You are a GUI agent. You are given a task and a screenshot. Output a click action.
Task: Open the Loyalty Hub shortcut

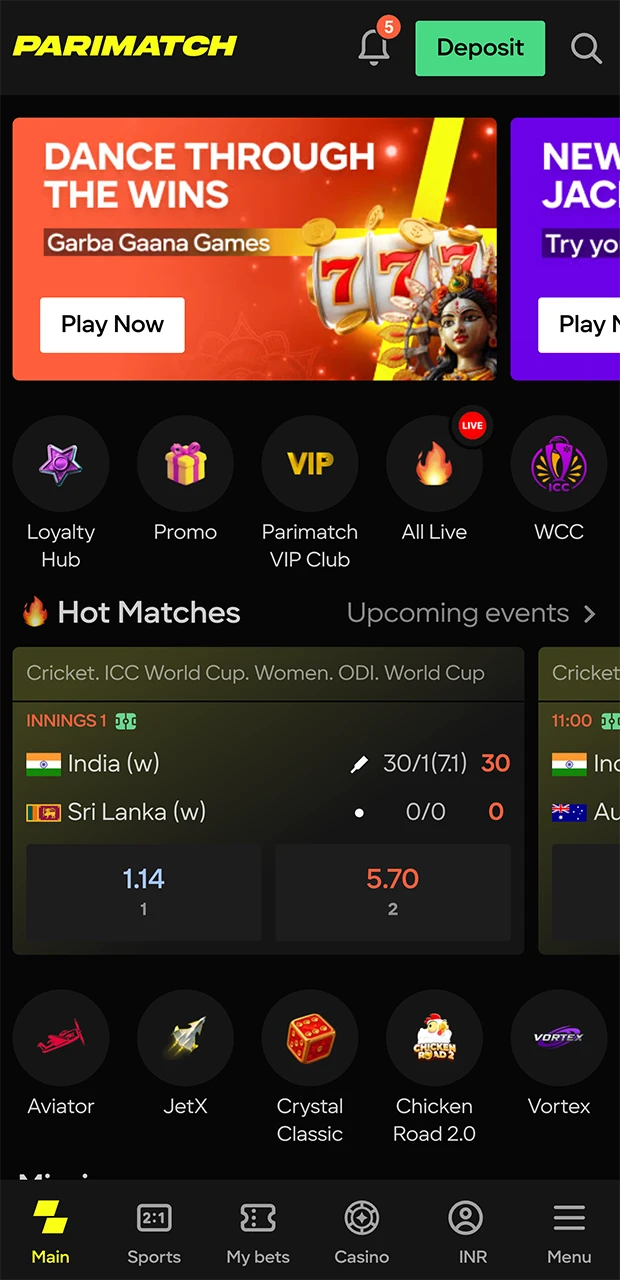[61, 465]
